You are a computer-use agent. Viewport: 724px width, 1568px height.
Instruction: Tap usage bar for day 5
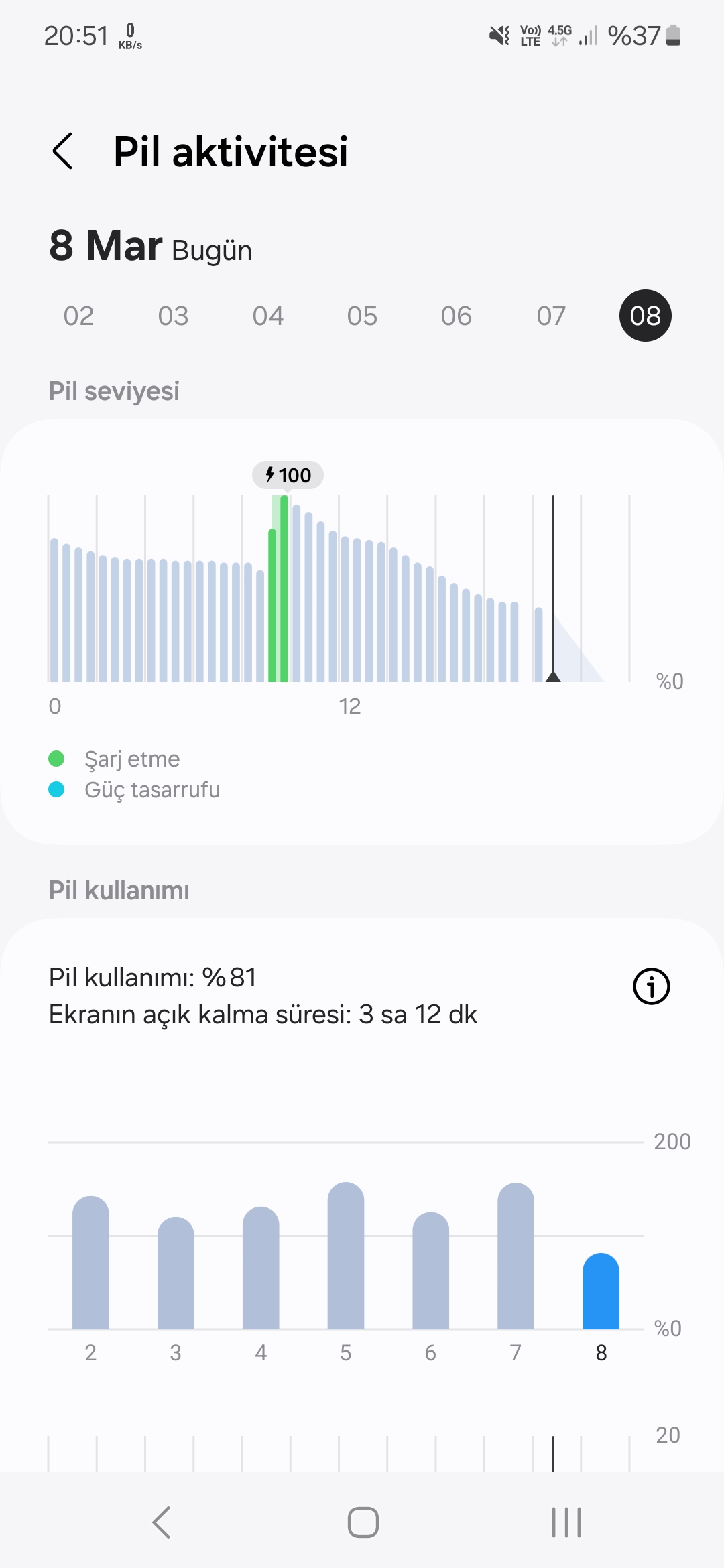346,1256
